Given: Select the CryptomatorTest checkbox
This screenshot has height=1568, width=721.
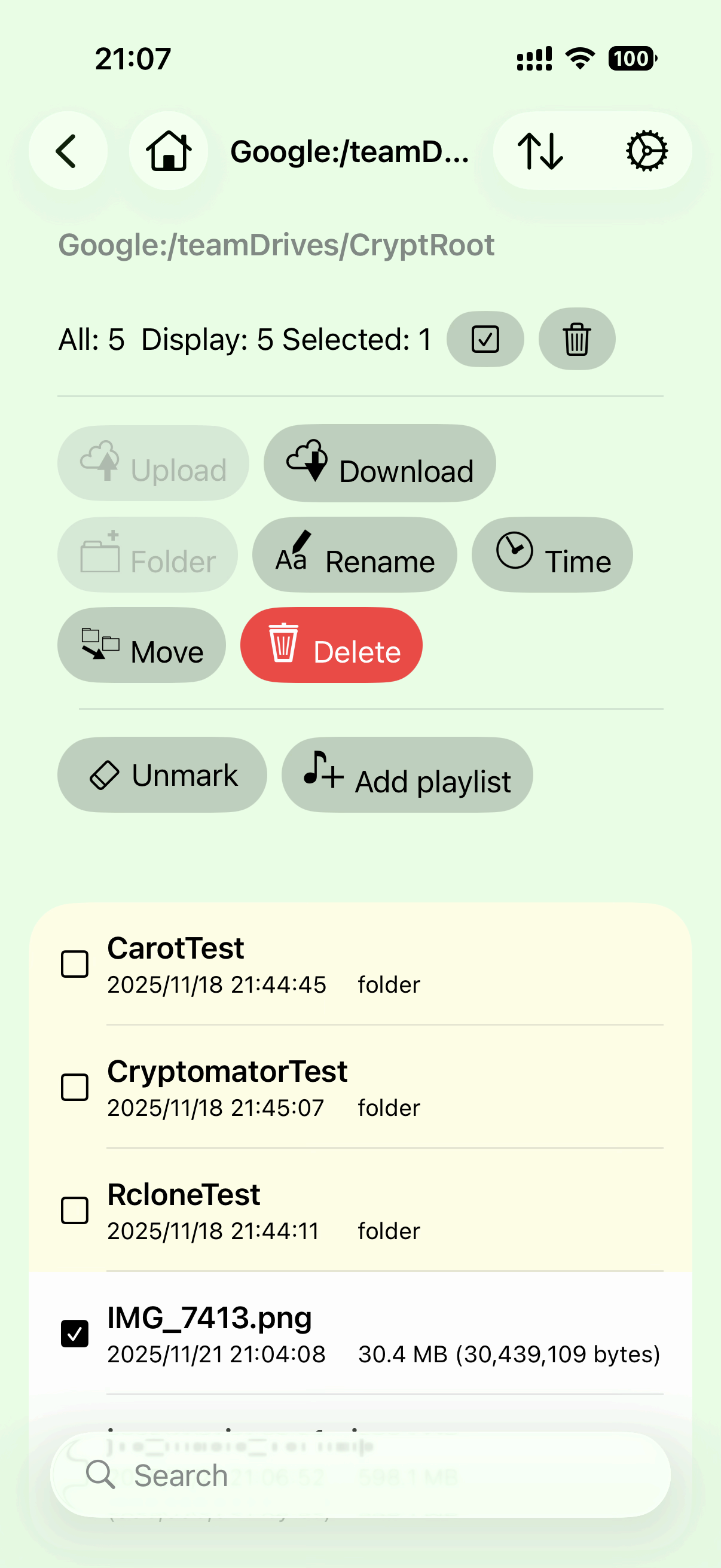Looking at the screenshot, I should [74, 1087].
